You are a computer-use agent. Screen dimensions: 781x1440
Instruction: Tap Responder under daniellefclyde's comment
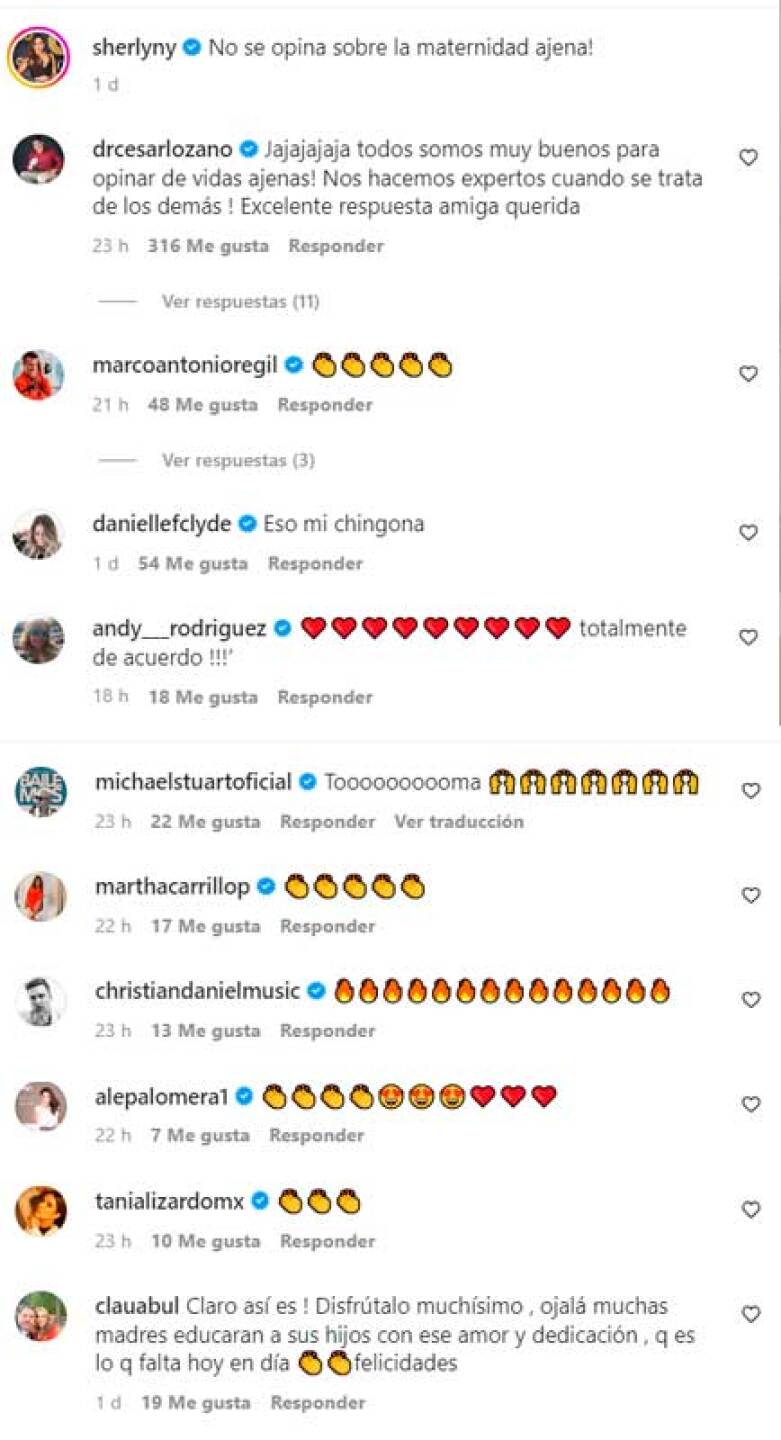(315, 563)
